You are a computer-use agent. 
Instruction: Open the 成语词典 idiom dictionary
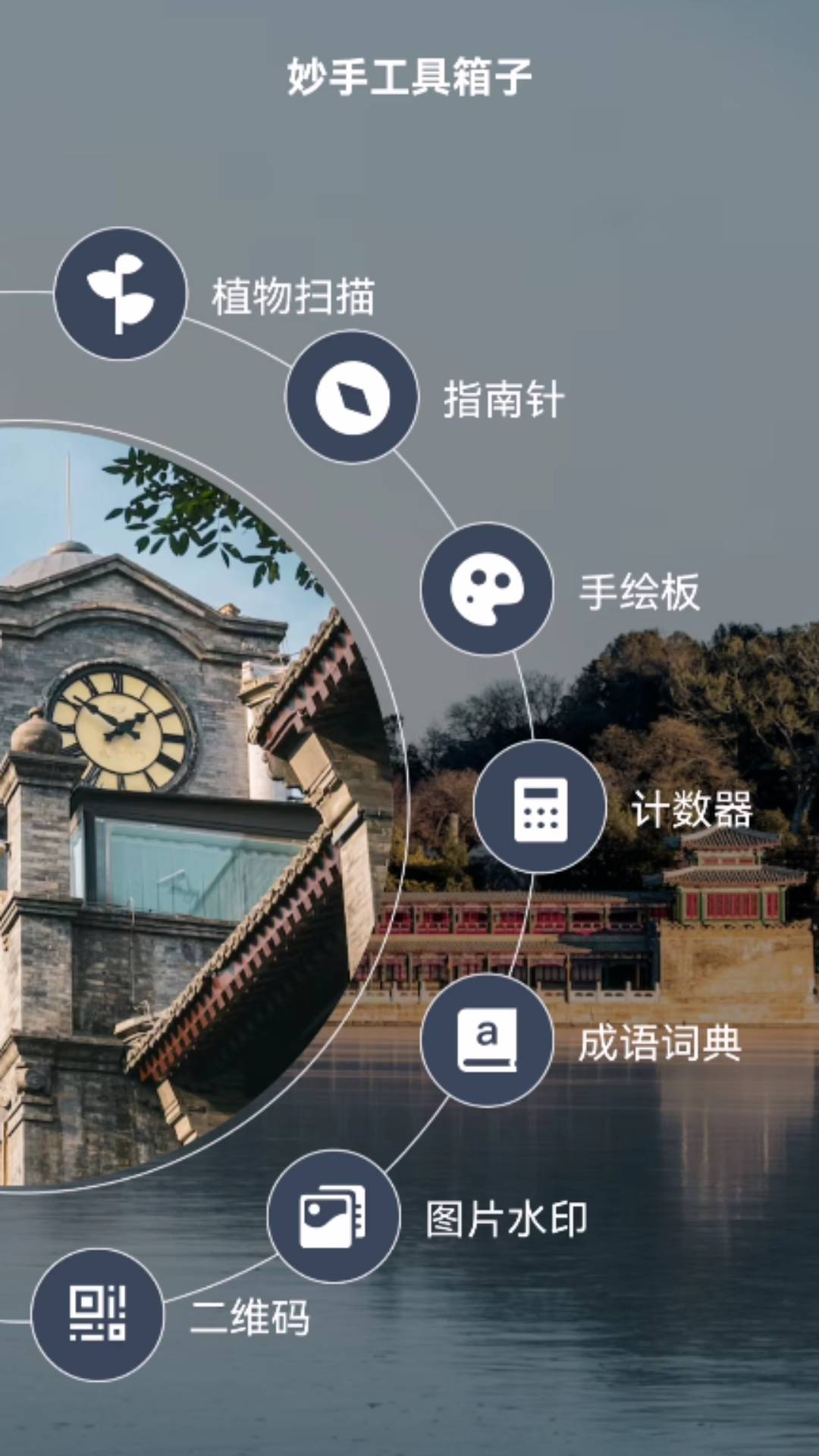point(487,1040)
